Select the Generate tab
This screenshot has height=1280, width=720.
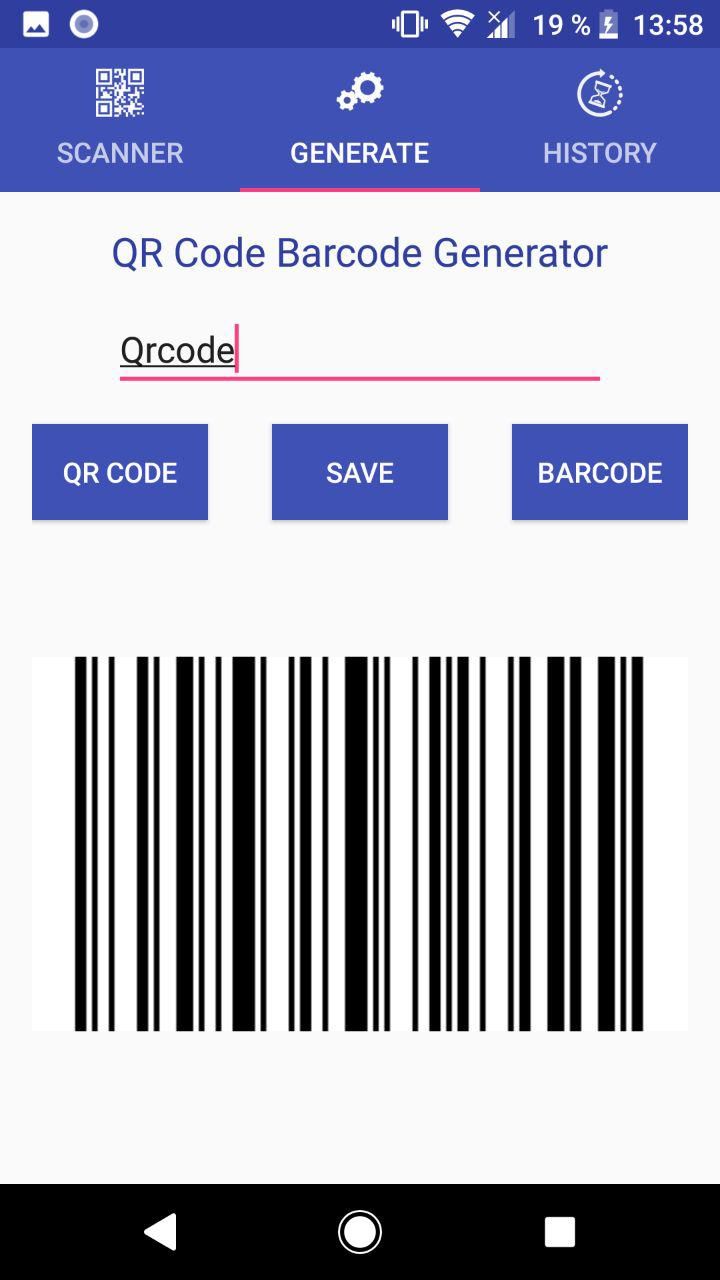click(360, 120)
